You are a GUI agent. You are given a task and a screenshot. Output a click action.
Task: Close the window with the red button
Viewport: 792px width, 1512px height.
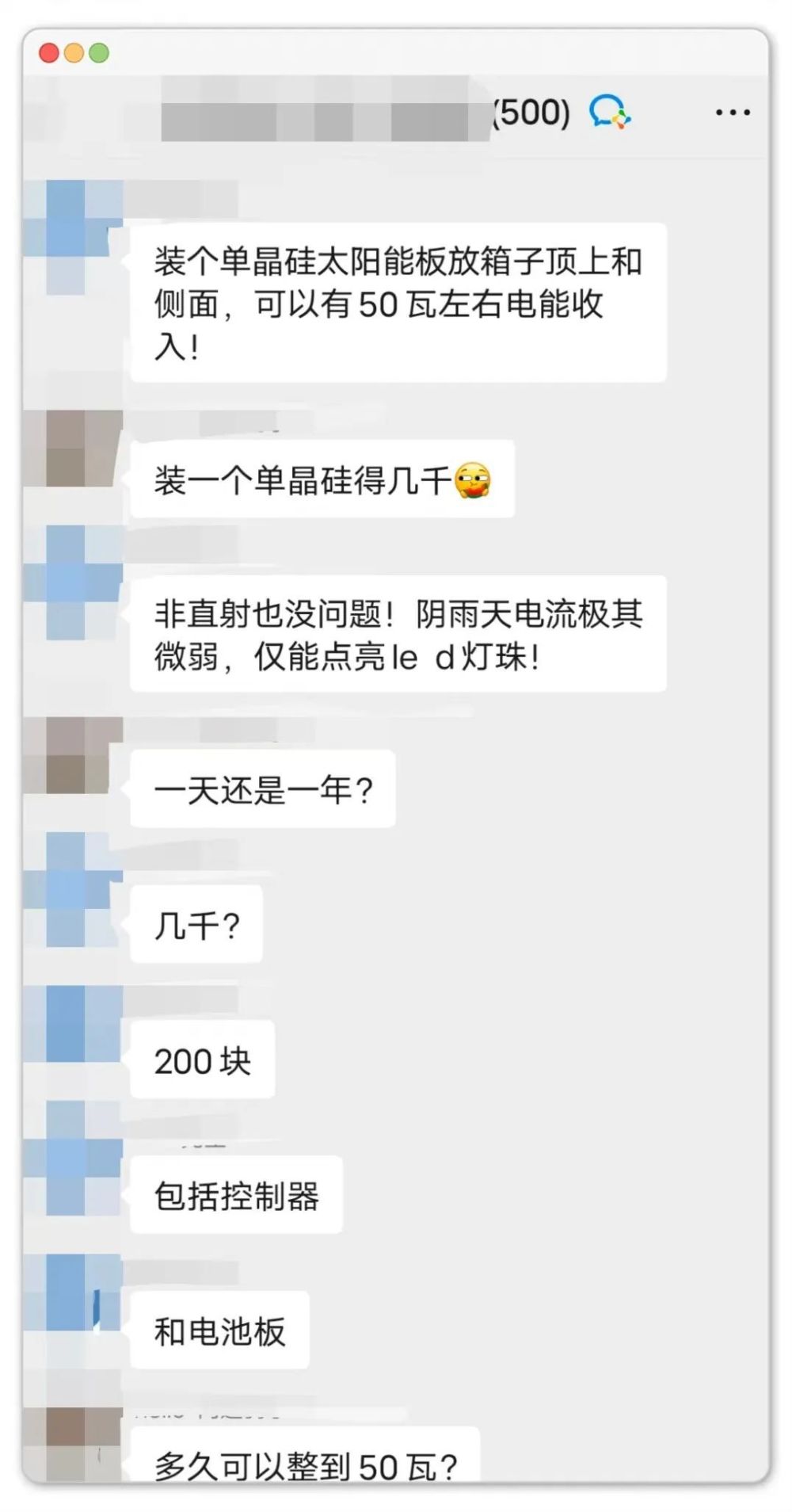point(49,53)
